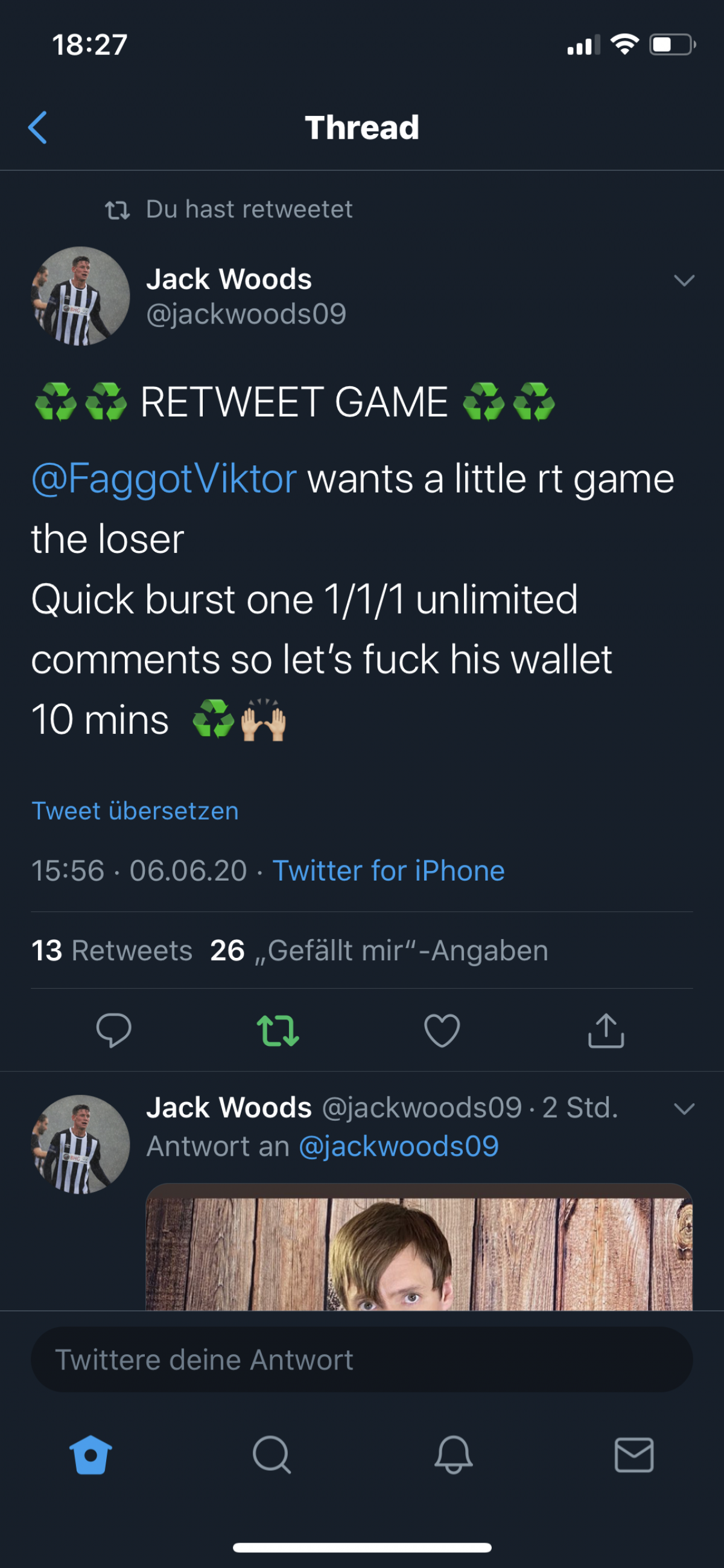This screenshot has height=1568, width=724.
Task: View the 13 Retweets list
Action: point(112,950)
